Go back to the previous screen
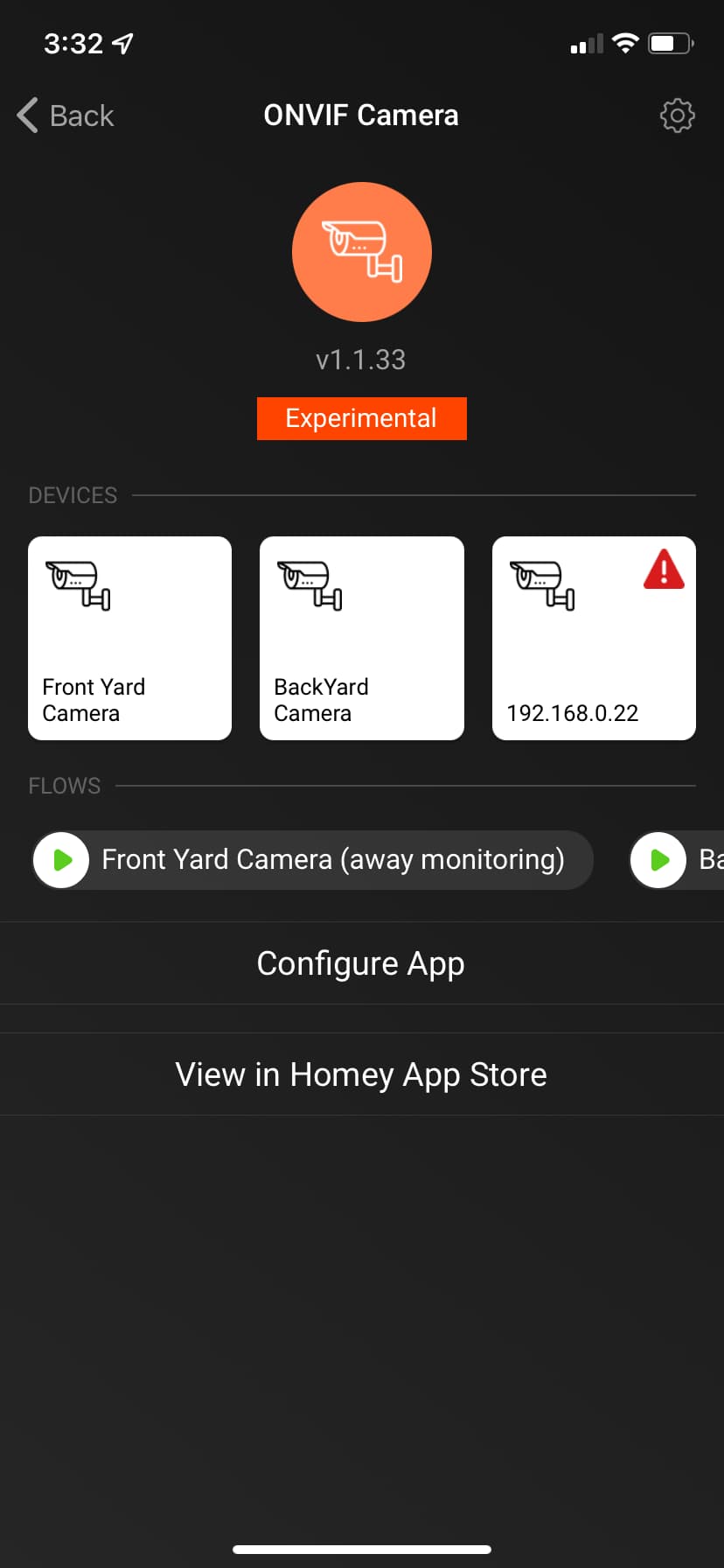The height and width of the screenshot is (1568, 724). [66, 115]
